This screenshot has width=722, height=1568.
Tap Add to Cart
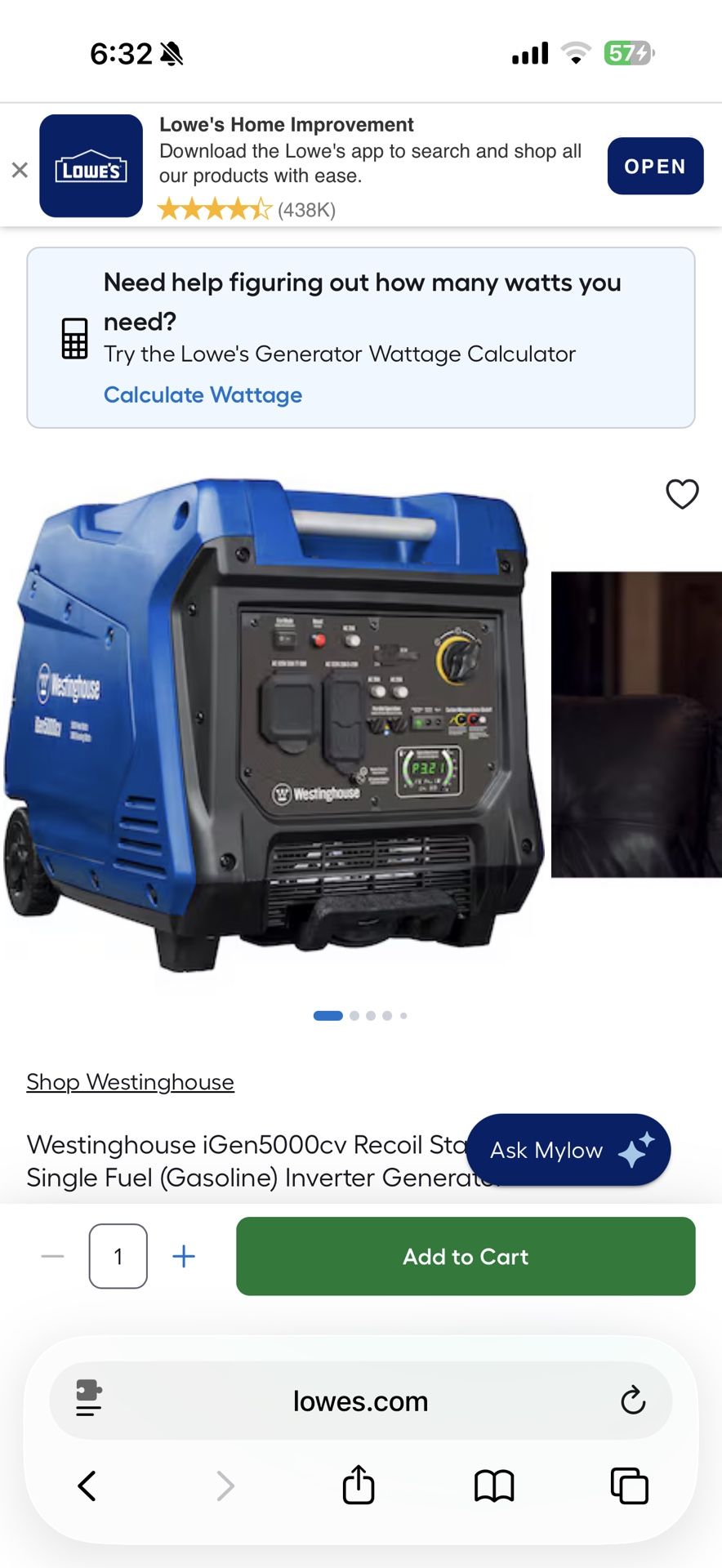tap(465, 1256)
